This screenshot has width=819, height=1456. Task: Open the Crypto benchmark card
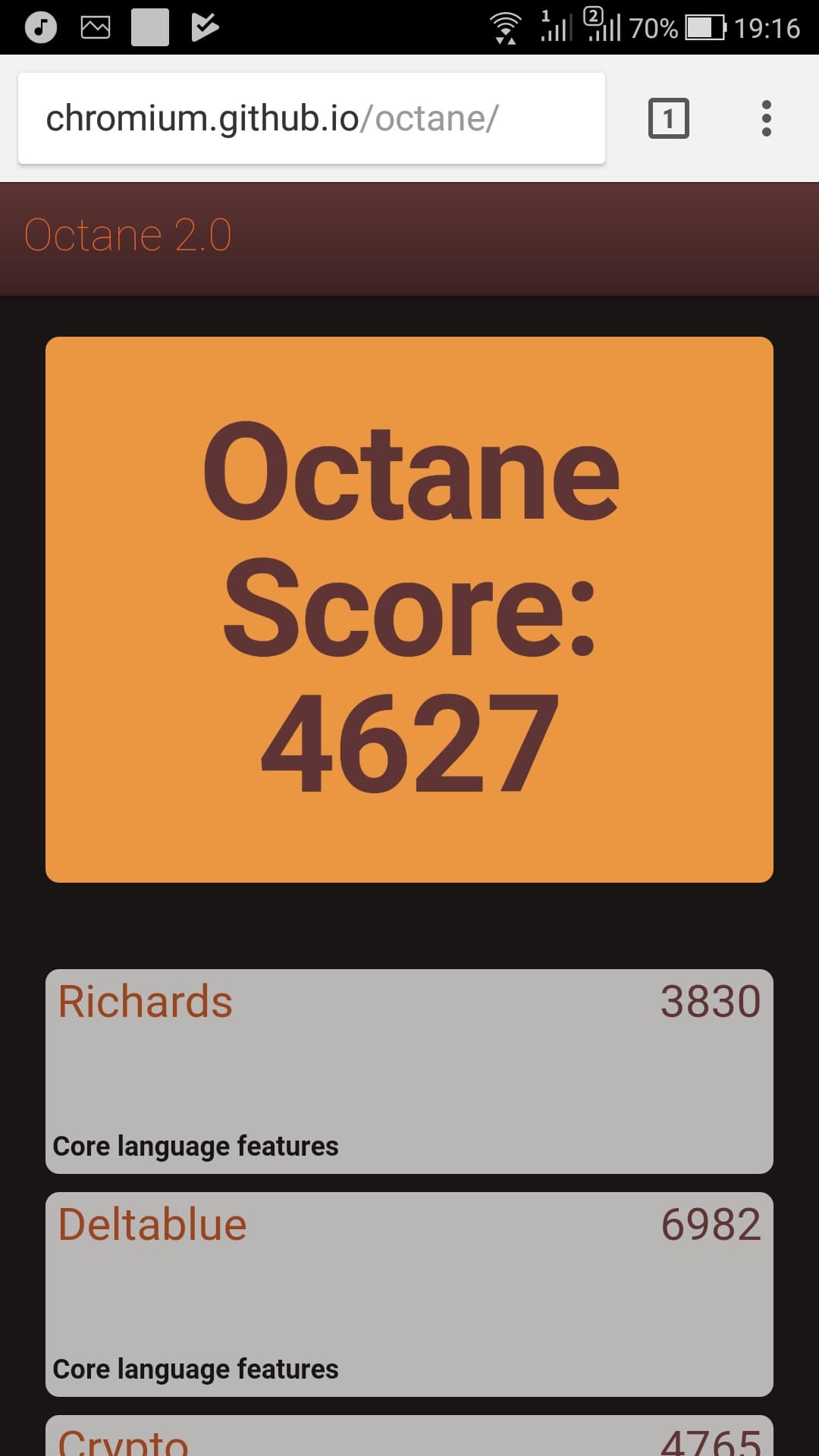point(409,1437)
